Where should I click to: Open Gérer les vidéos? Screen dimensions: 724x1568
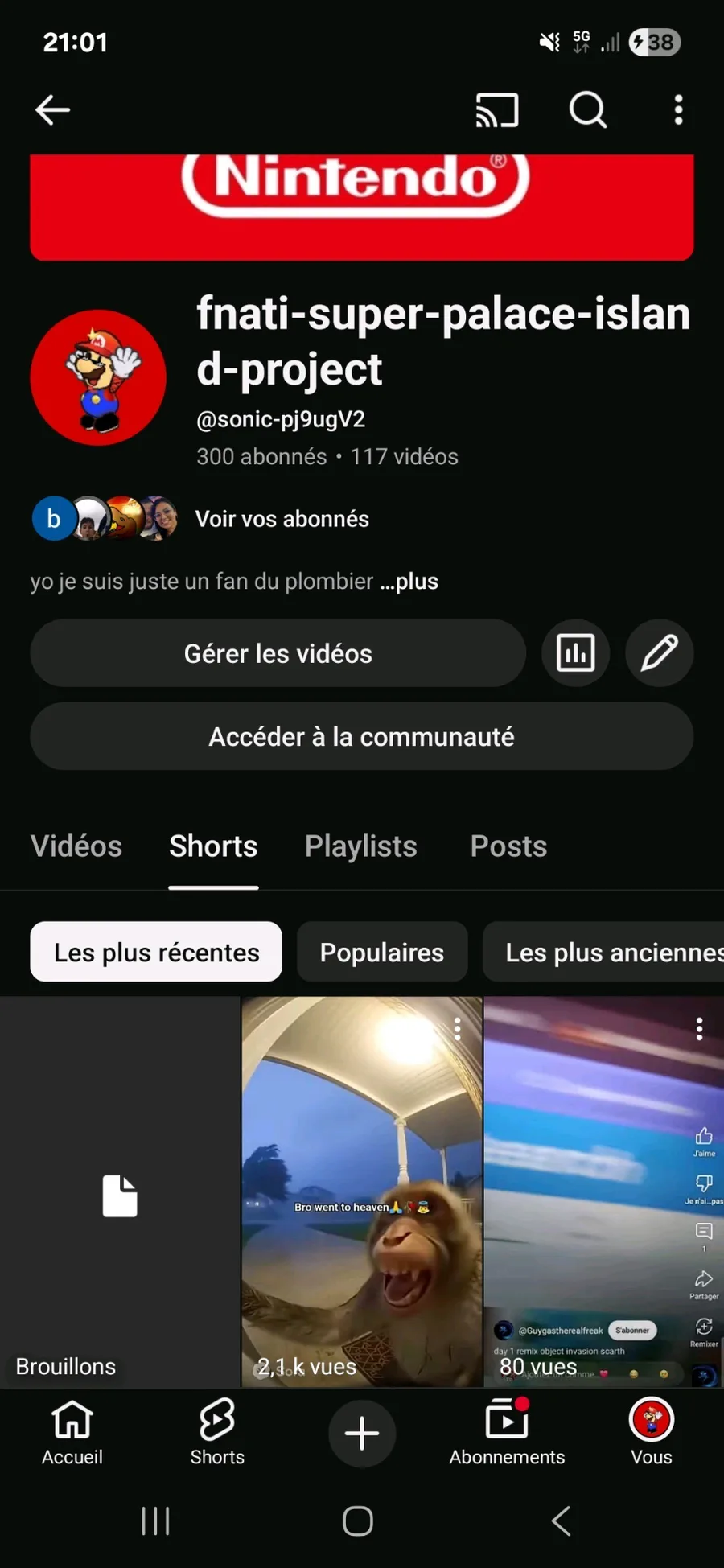tap(278, 653)
